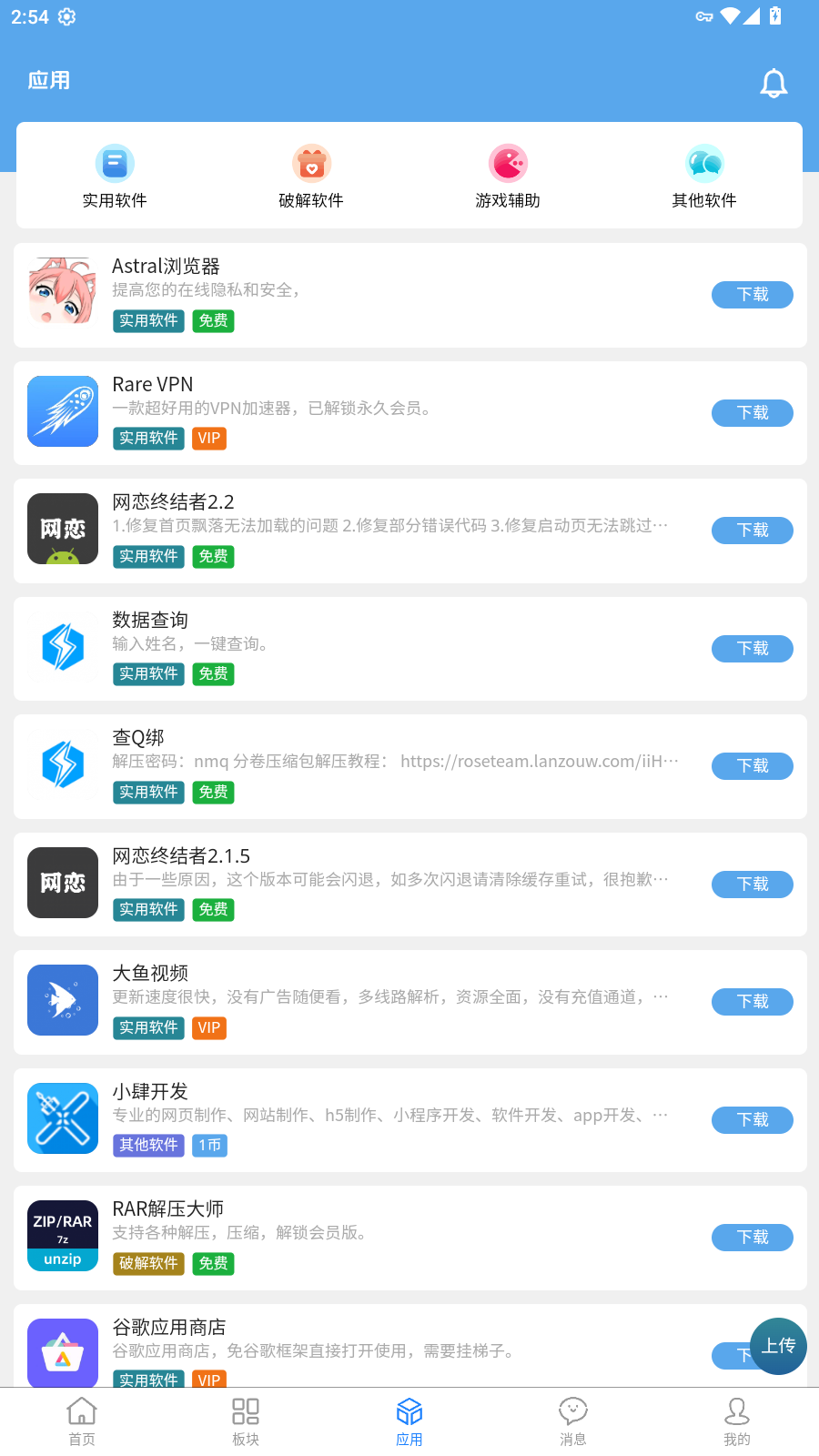Click the 谷歌应用商店 shopping bag icon
819x1456 pixels.
pyautogui.click(x=62, y=1353)
